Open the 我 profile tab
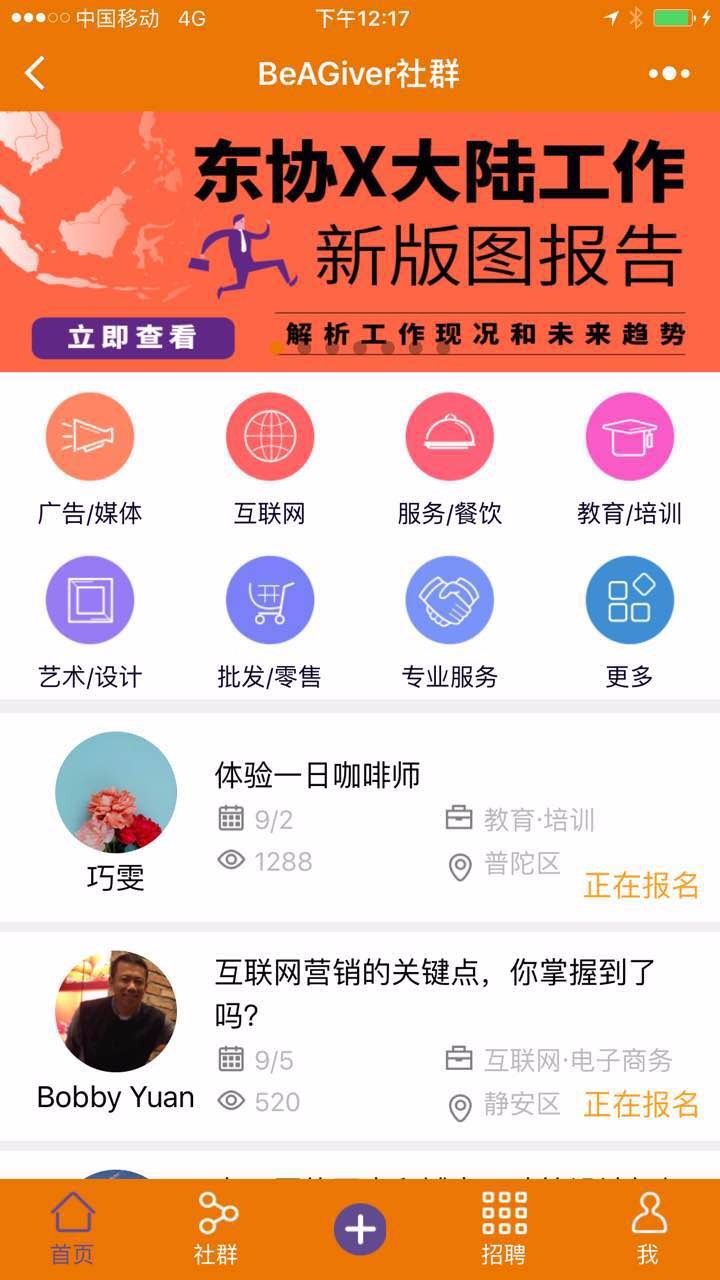Image resolution: width=720 pixels, height=1280 pixels. click(648, 1229)
